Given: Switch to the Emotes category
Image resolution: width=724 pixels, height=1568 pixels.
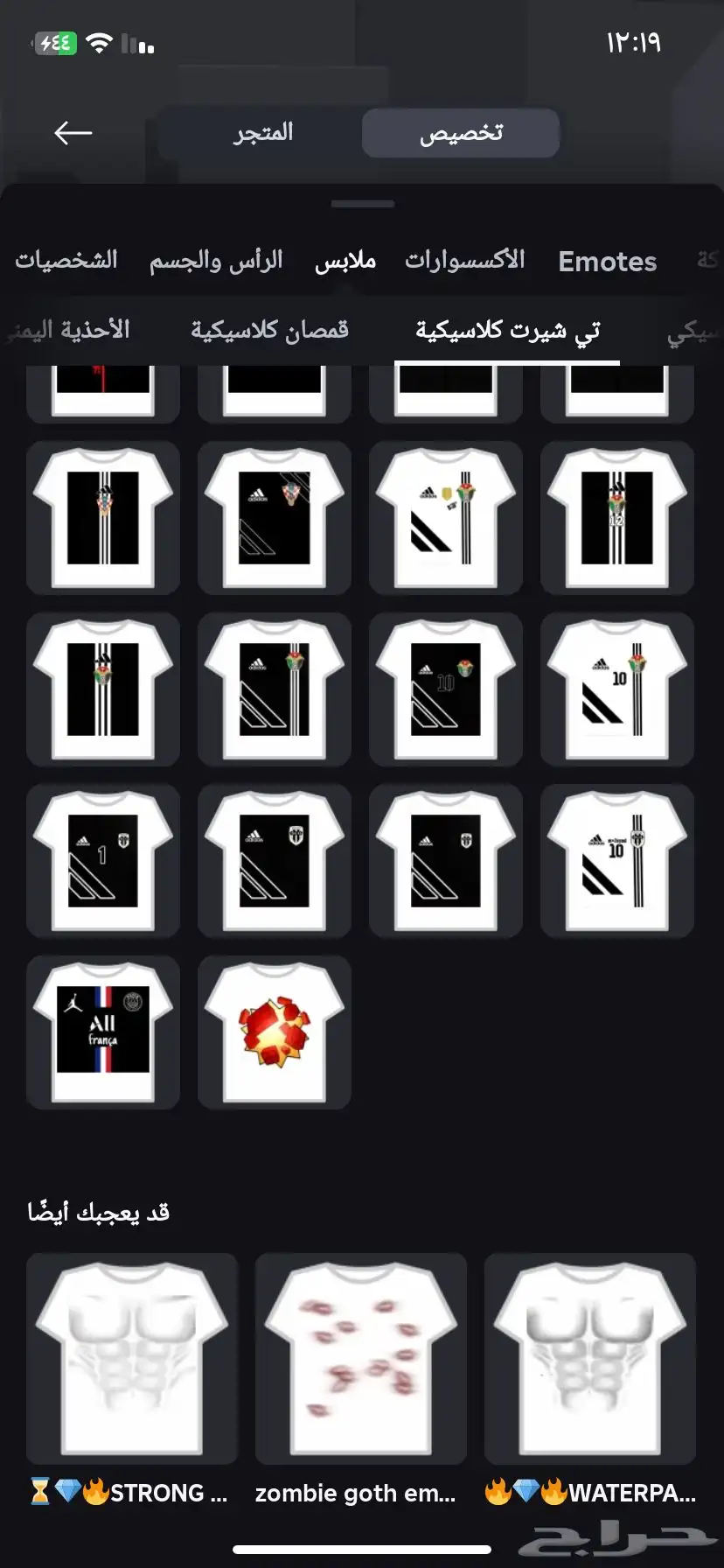Looking at the screenshot, I should tap(608, 262).
